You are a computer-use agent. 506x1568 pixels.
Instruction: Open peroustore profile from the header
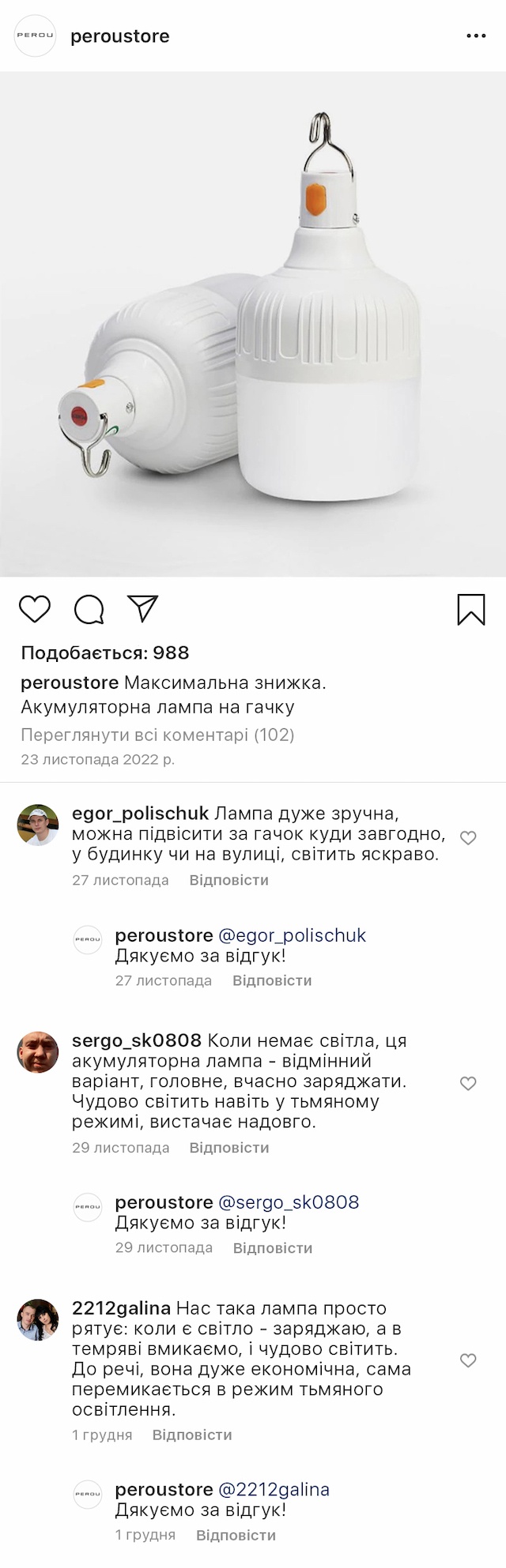[119, 36]
